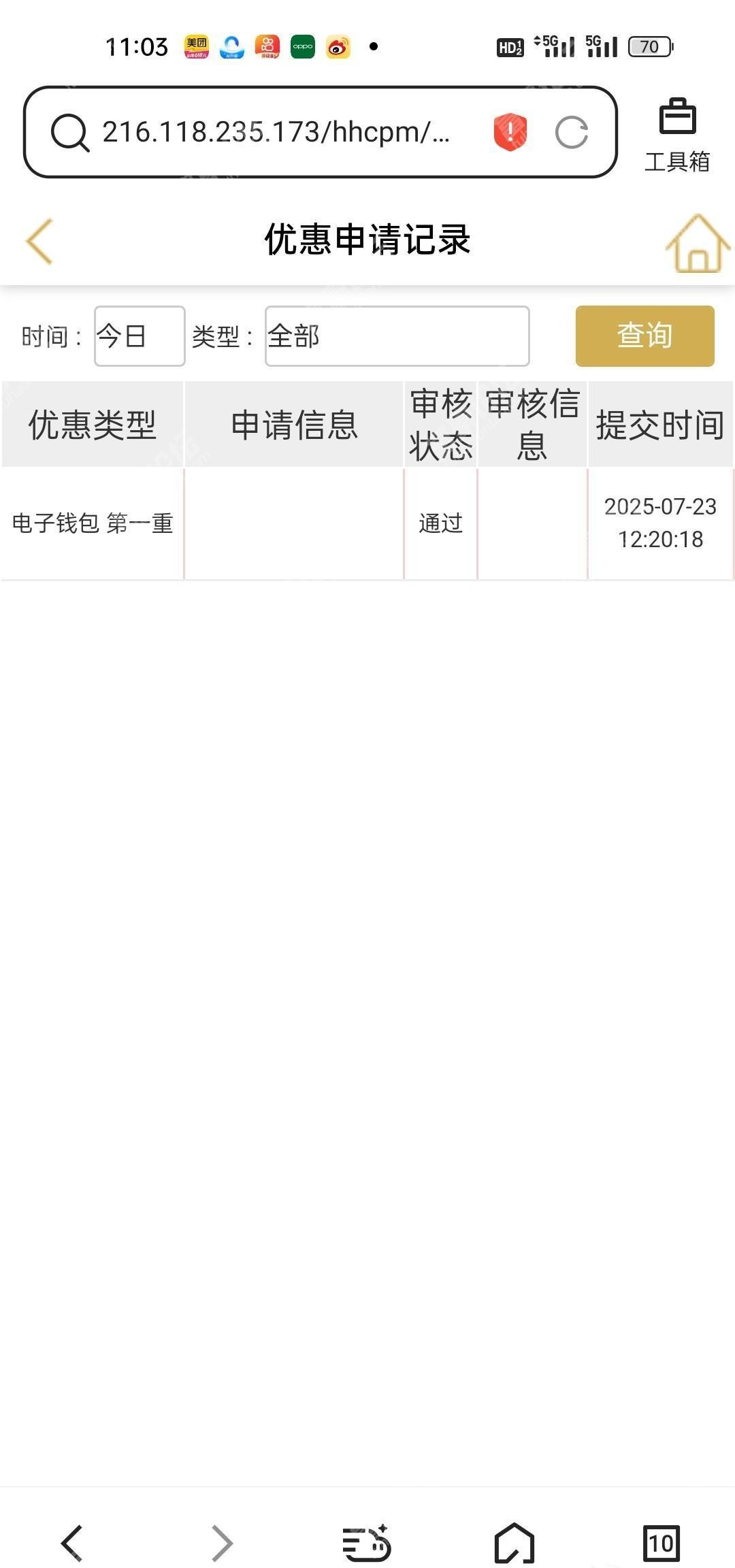735x1568 pixels.
Task: Go to browser home page
Action: pos(514,1542)
